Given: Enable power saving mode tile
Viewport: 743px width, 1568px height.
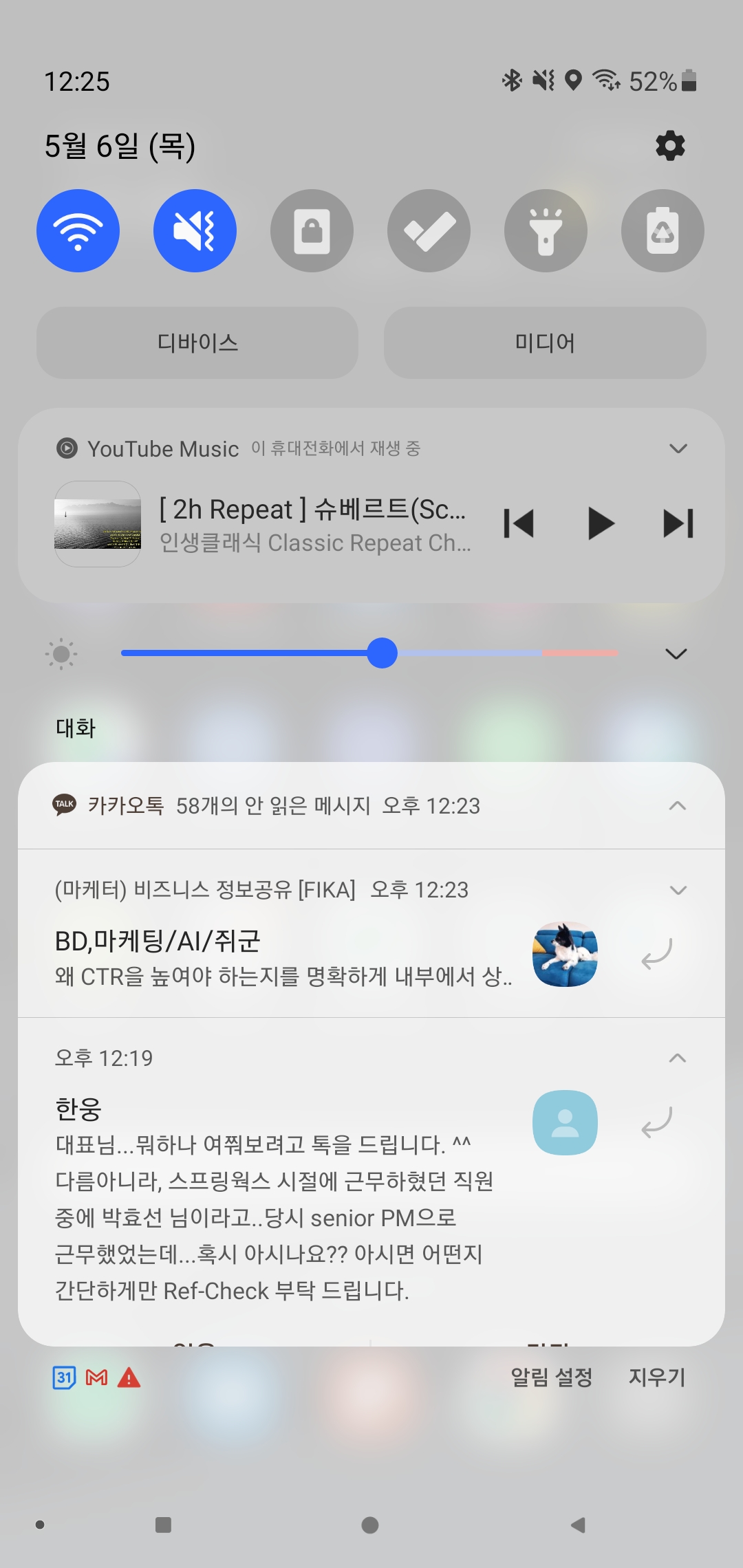Looking at the screenshot, I should pyautogui.click(x=663, y=231).
